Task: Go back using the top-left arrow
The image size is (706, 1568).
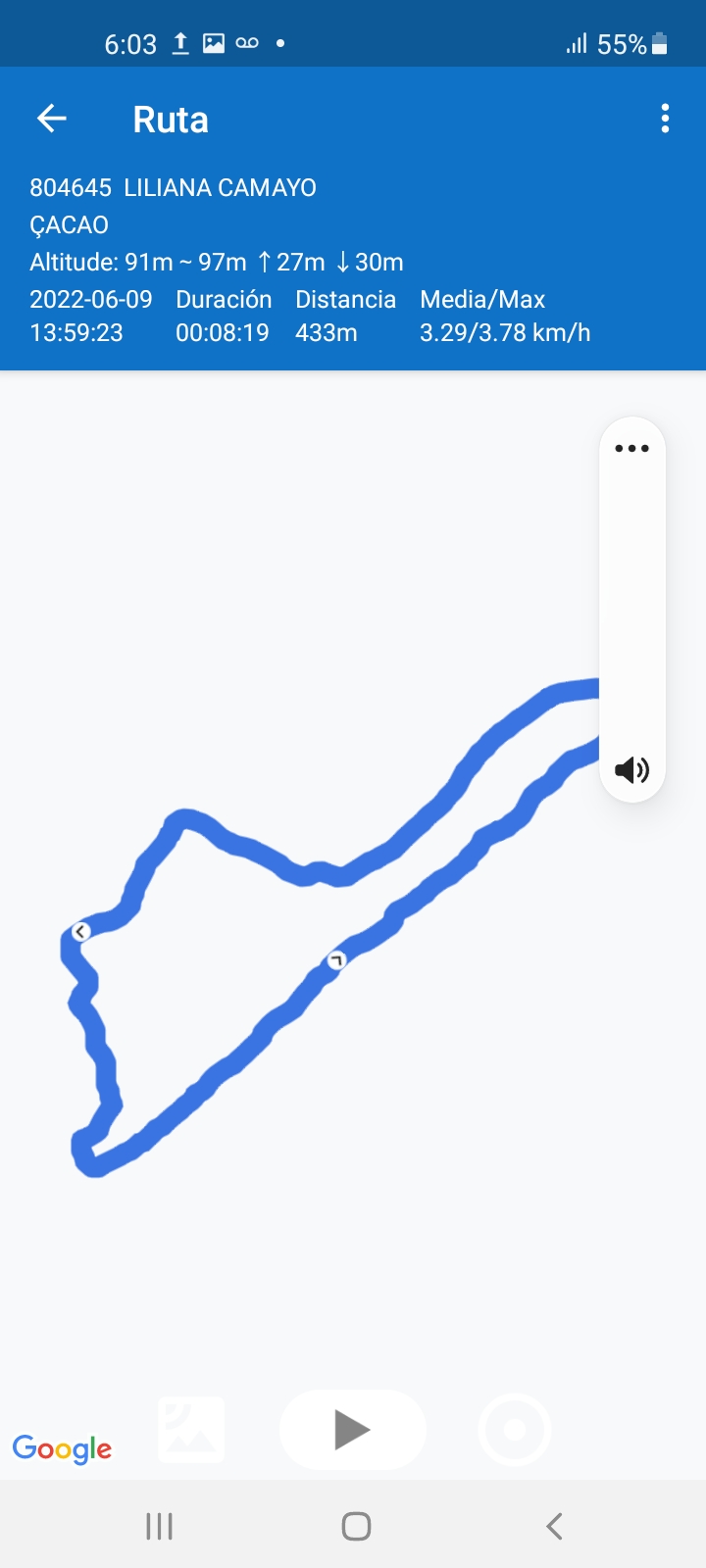Action: coord(52,120)
